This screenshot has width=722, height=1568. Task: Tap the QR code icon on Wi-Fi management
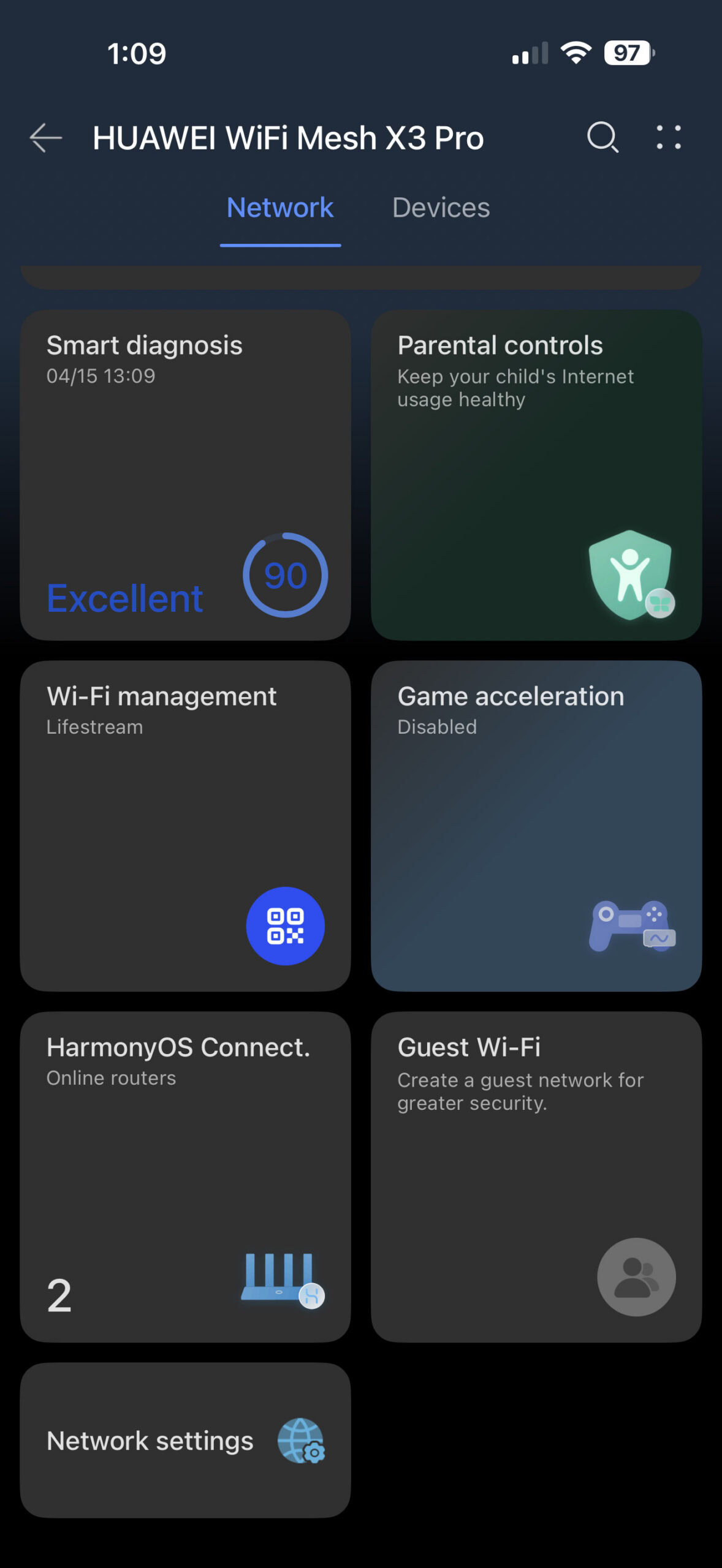tap(284, 925)
